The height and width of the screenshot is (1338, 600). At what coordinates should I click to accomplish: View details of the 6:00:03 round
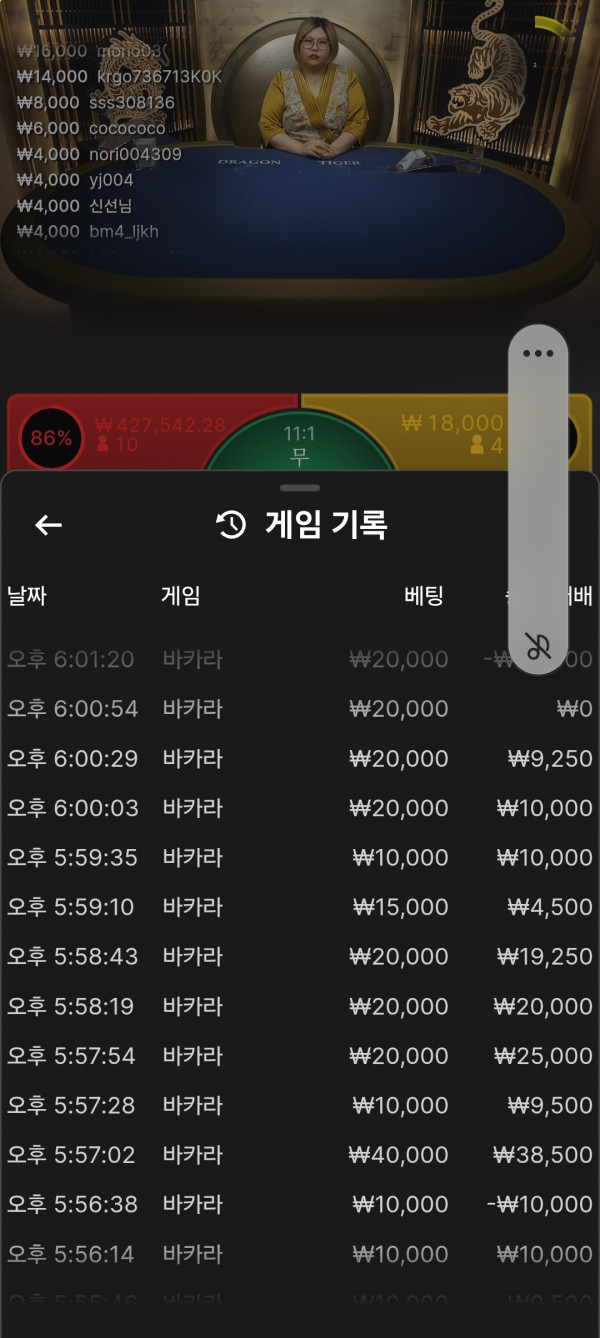click(x=300, y=808)
